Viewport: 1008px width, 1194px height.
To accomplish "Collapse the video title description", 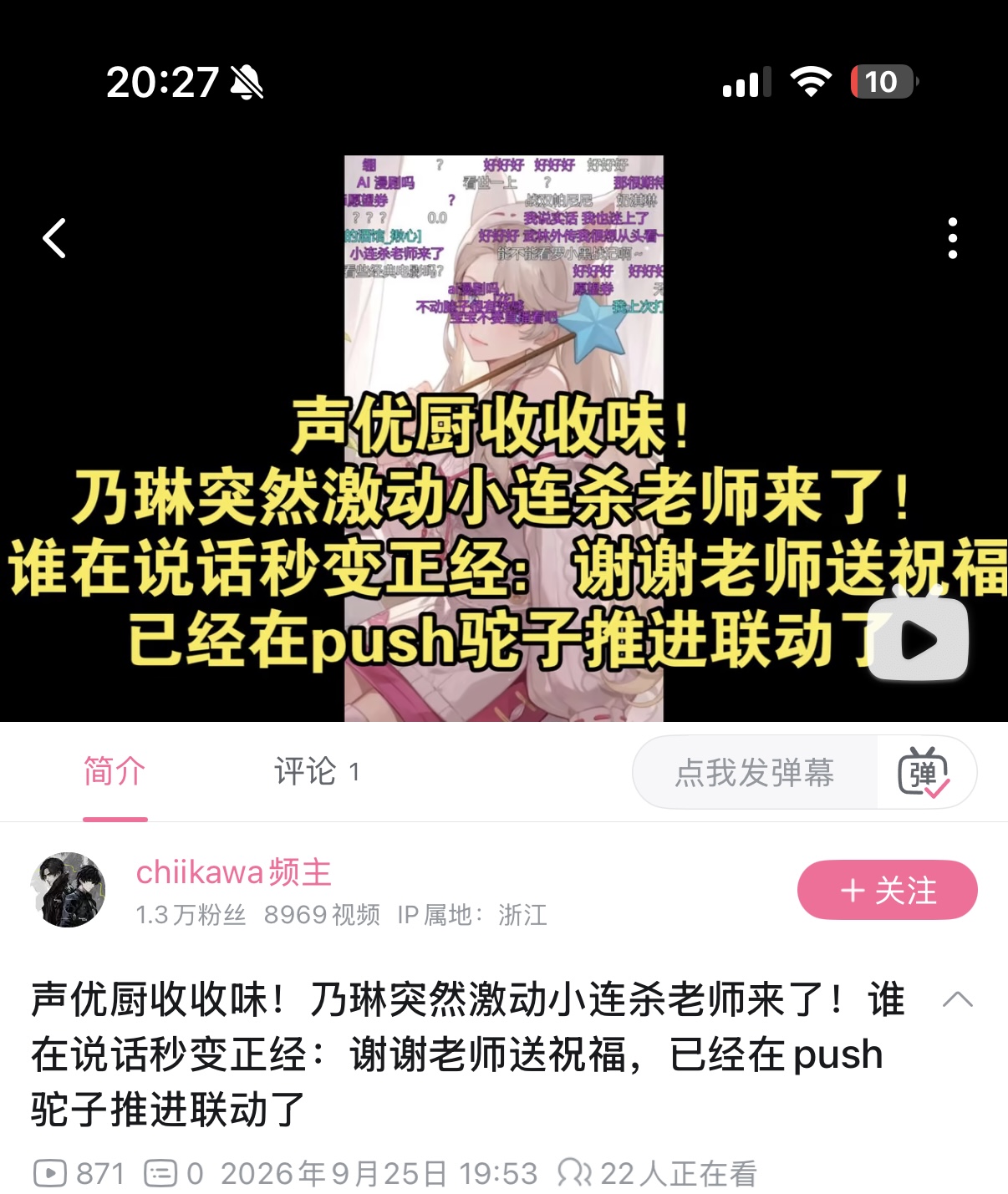I will pos(958,998).
